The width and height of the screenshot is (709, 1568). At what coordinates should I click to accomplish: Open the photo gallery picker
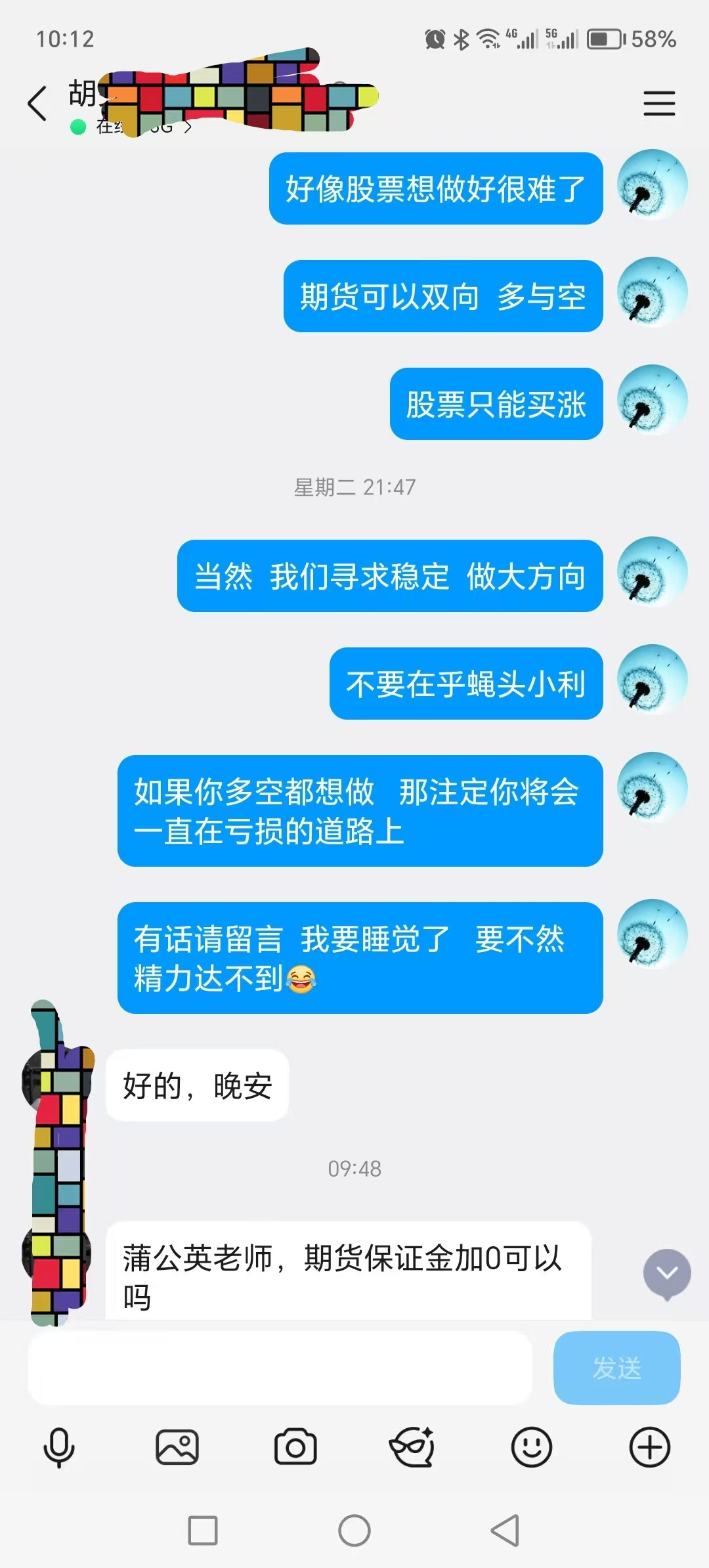pyautogui.click(x=177, y=1447)
